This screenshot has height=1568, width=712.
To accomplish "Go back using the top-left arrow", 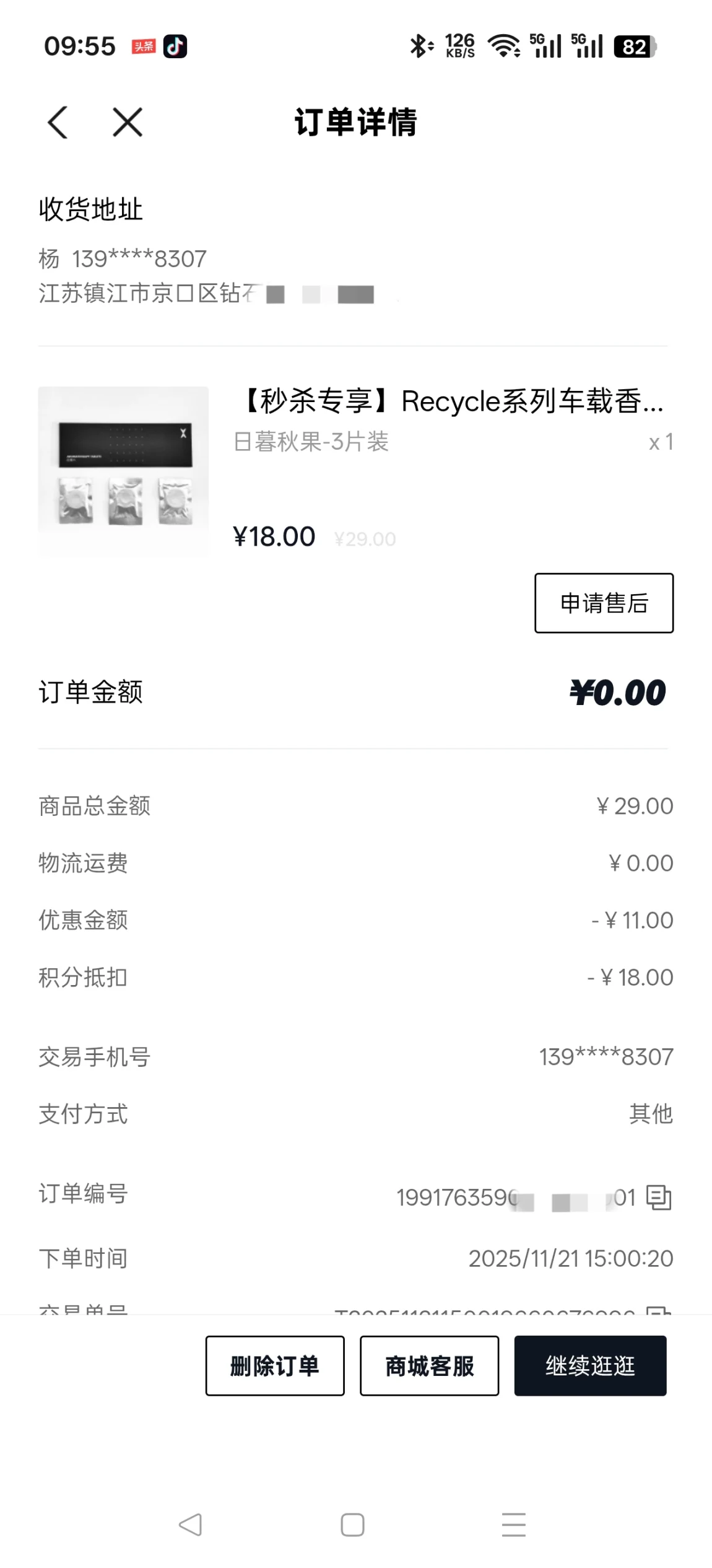I will (58, 122).
